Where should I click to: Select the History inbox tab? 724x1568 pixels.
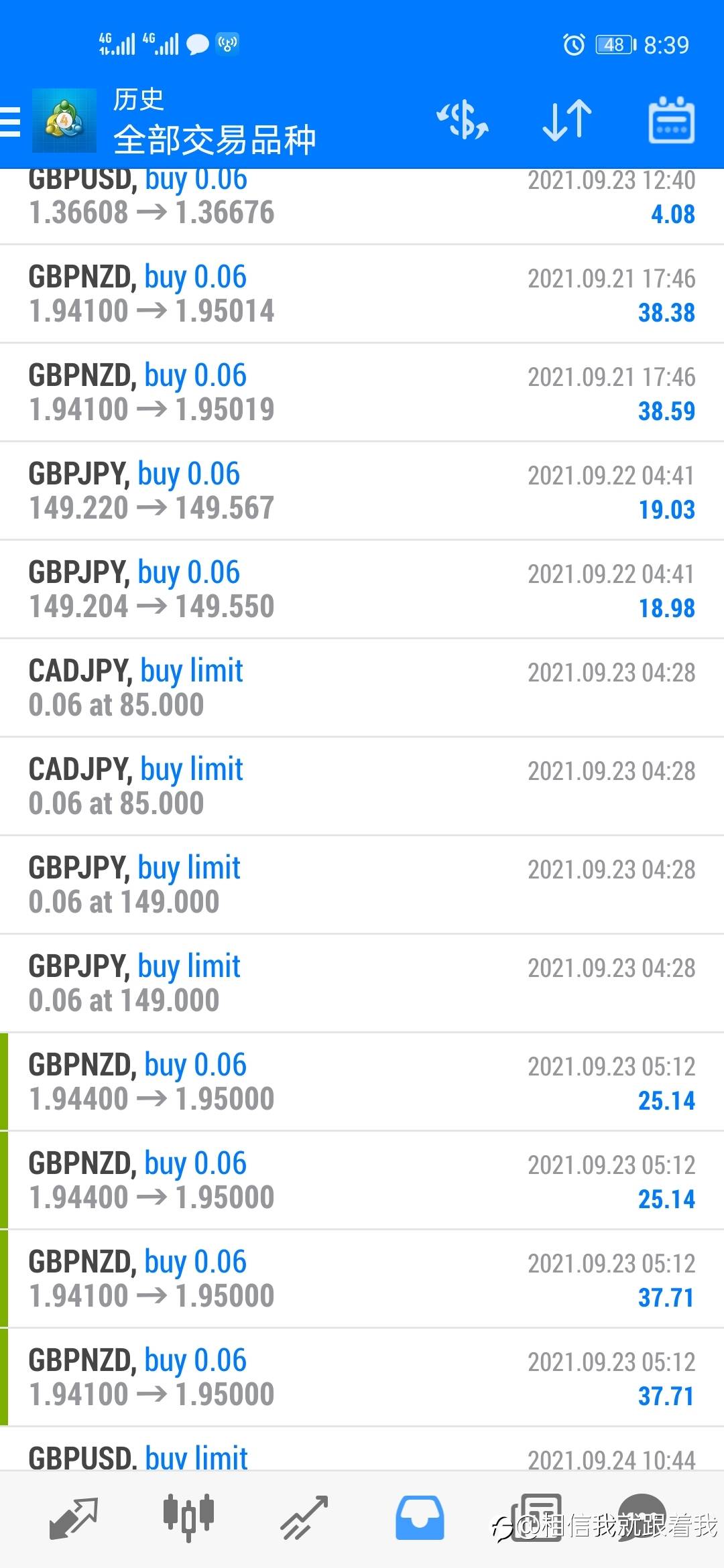(x=420, y=1518)
